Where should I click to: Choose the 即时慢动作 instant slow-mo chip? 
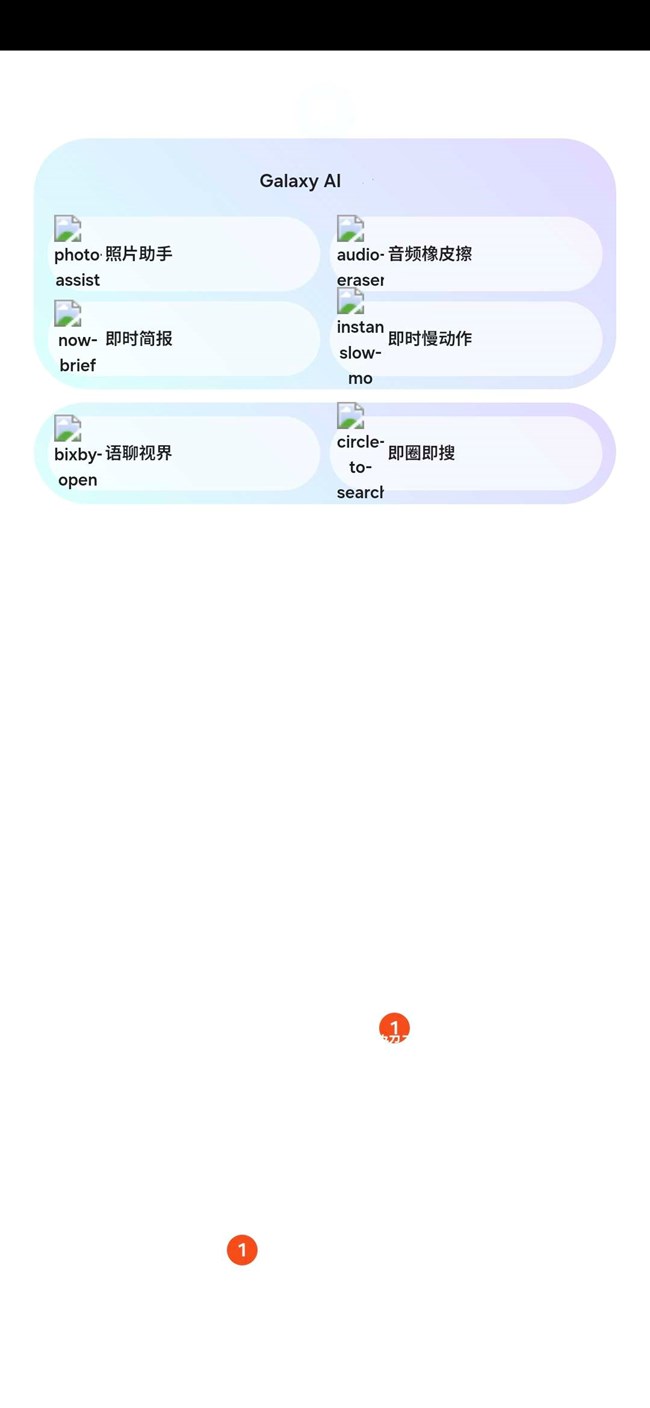click(x=466, y=339)
